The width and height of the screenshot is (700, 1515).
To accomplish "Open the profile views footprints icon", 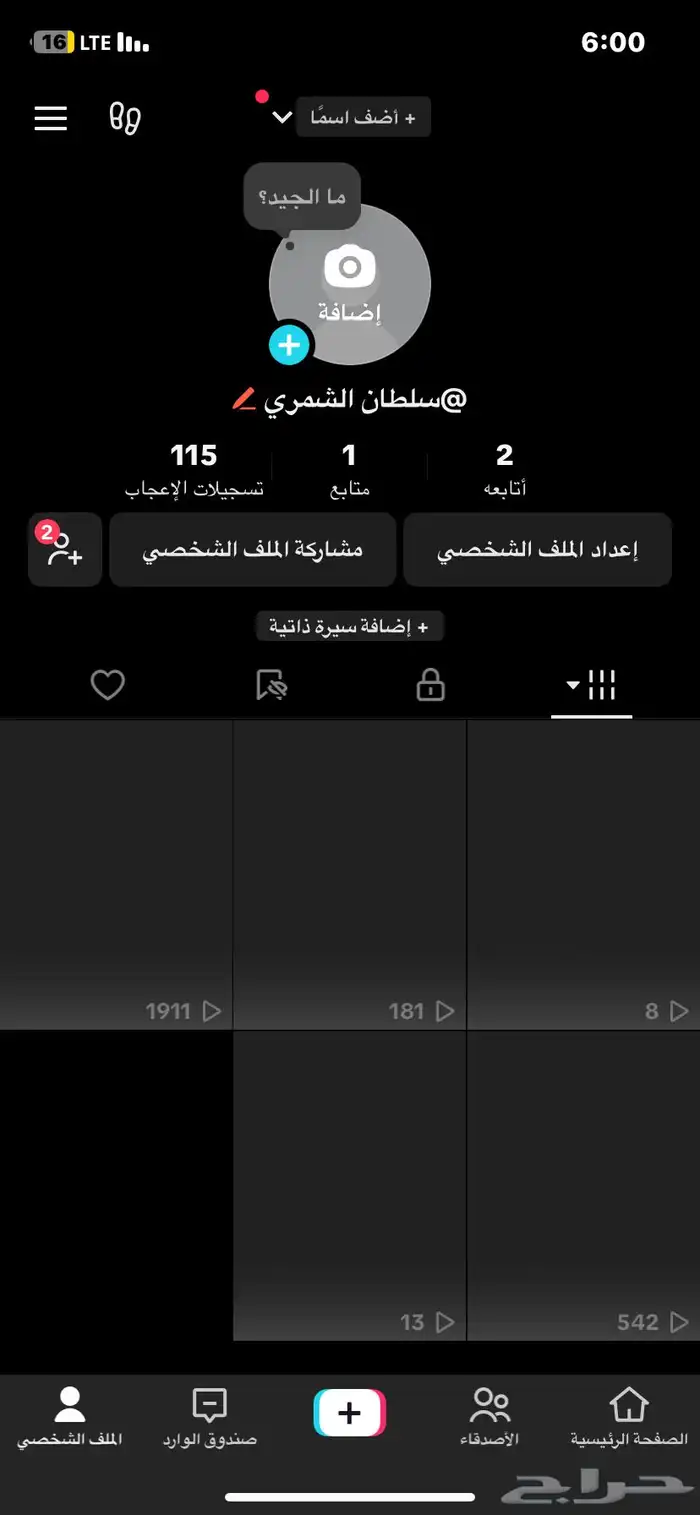I will coord(125,118).
